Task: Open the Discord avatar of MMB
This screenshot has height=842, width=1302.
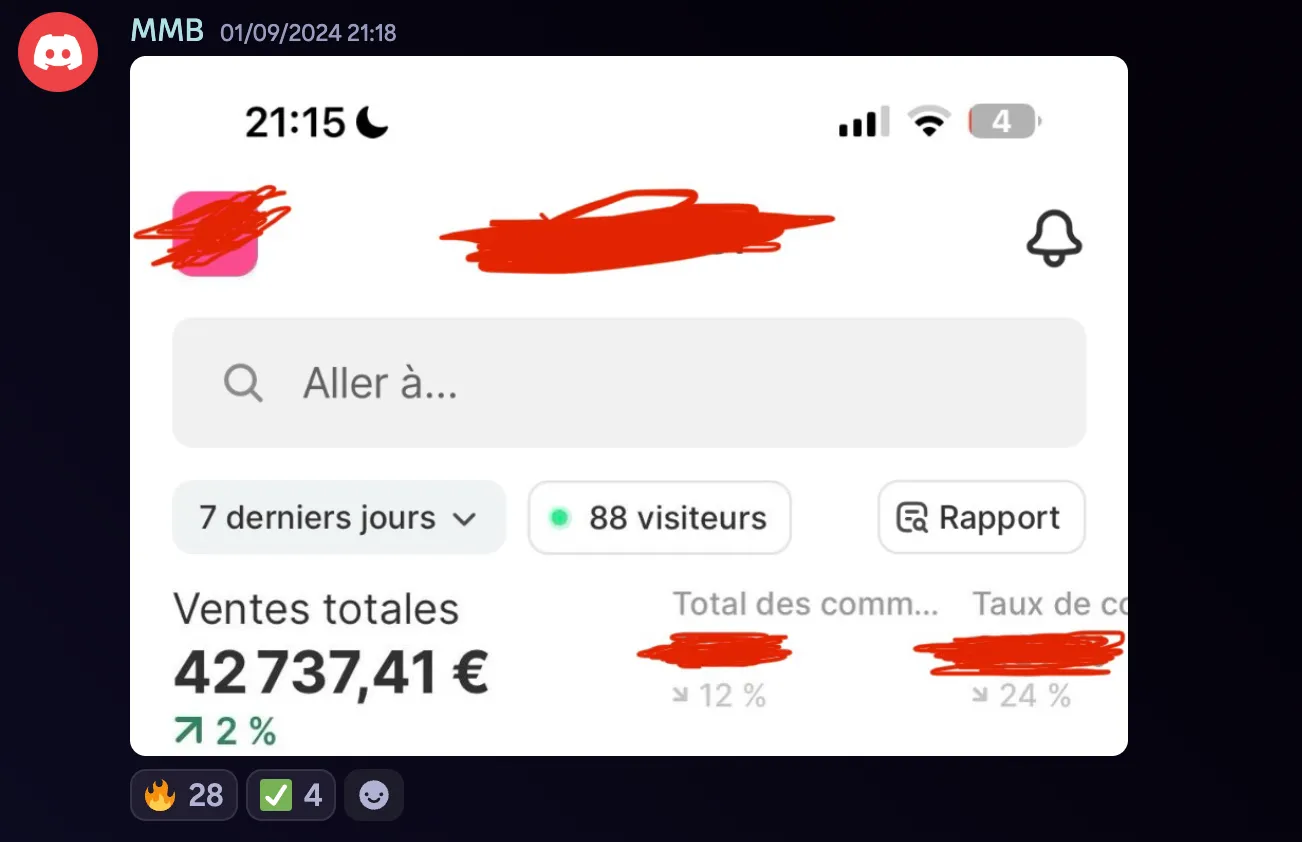Action: pyautogui.click(x=58, y=52)
